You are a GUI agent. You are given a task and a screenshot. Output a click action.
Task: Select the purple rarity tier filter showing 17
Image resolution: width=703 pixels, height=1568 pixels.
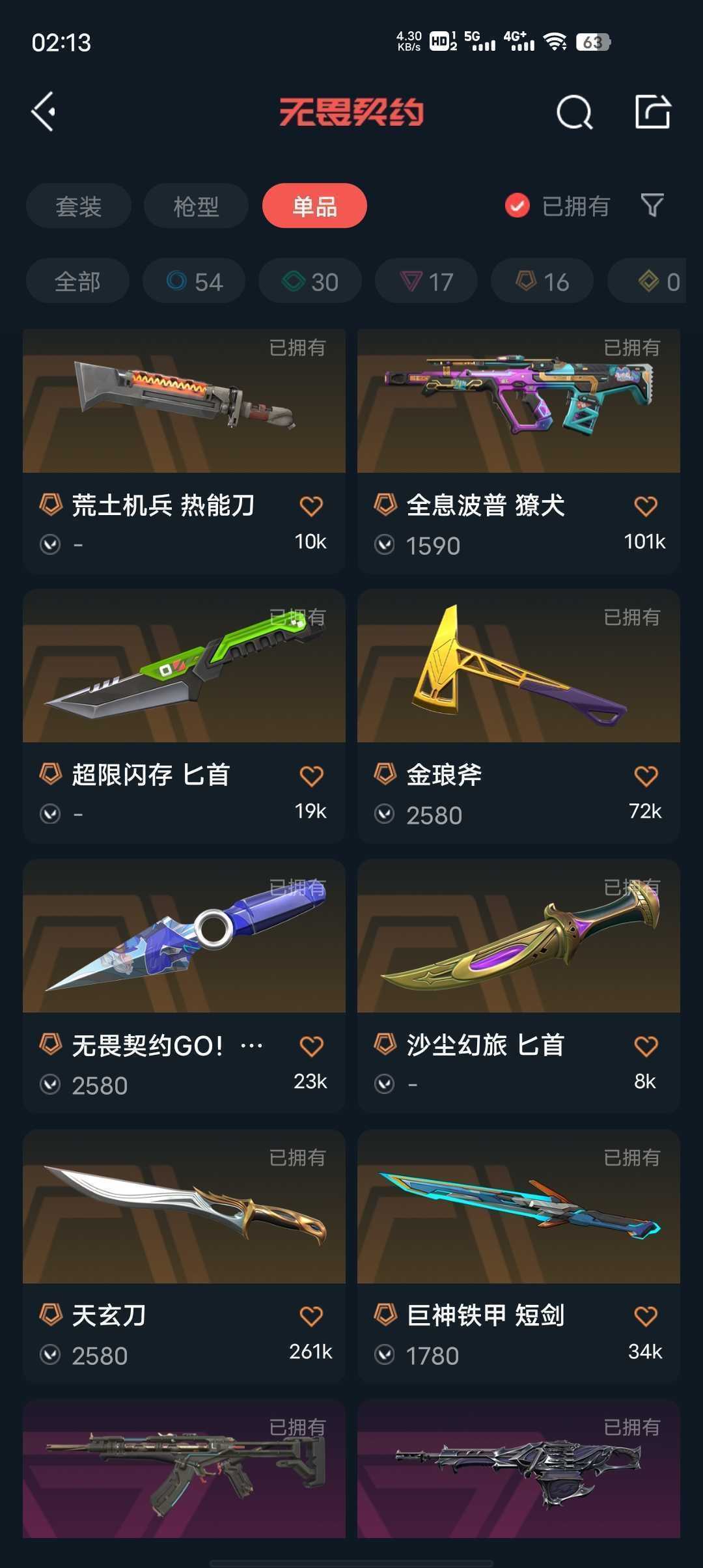[425, 281]
